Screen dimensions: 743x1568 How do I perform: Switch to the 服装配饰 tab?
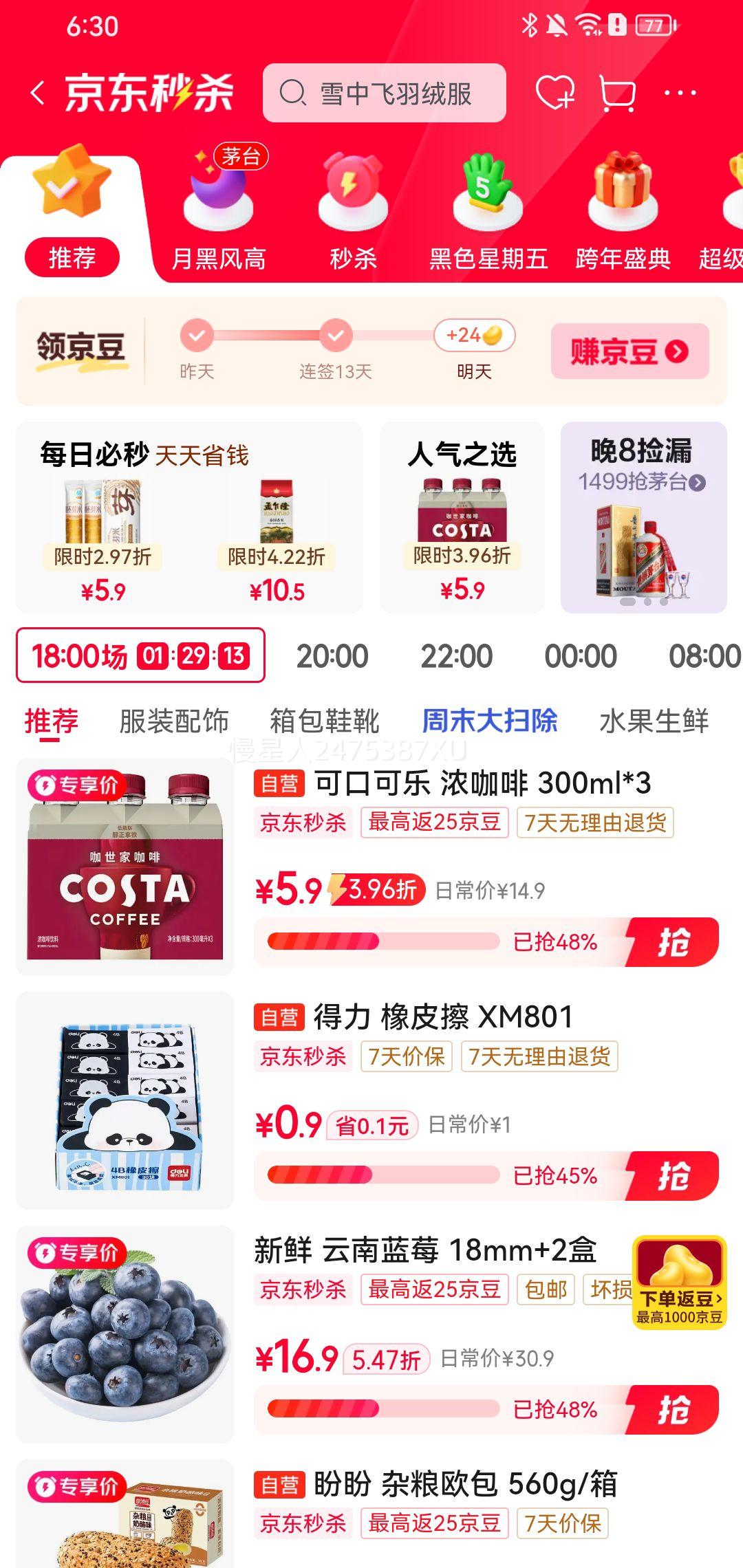176,721
